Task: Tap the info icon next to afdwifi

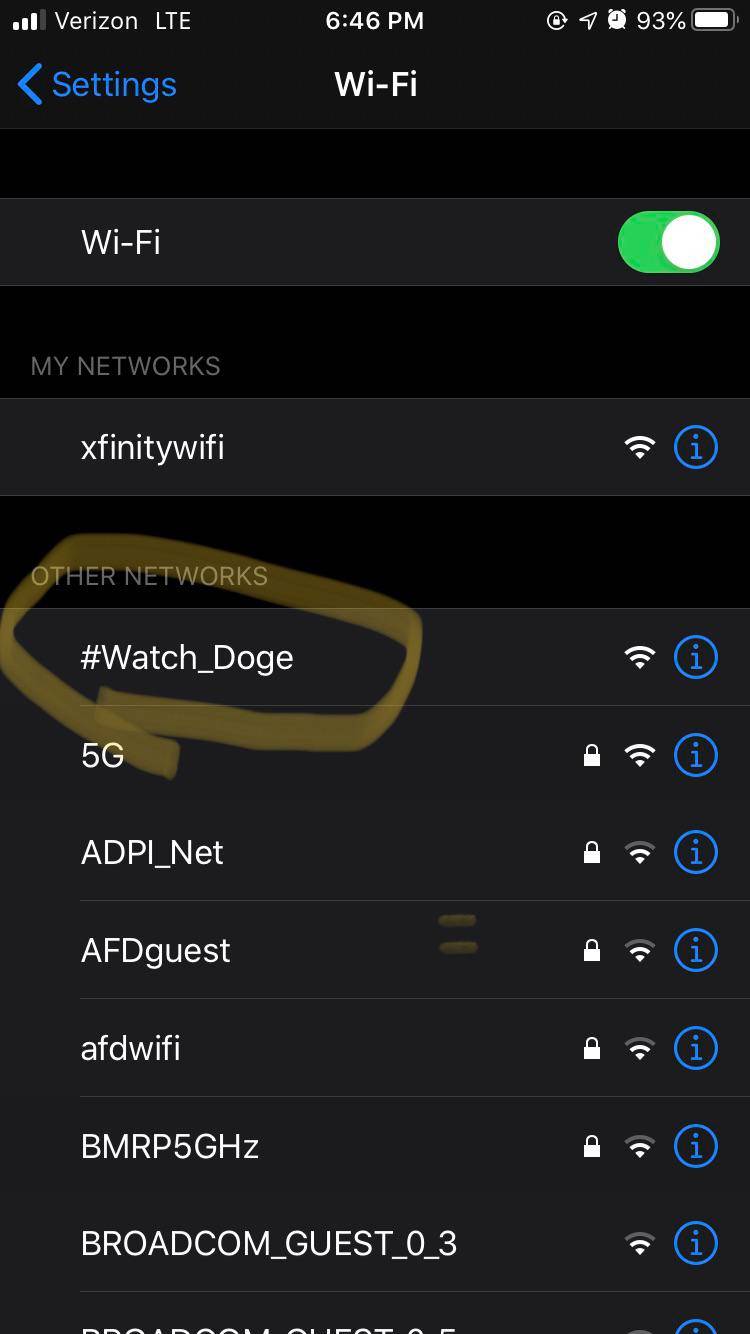Action: pyautogui.click(x=695, y=1048)
